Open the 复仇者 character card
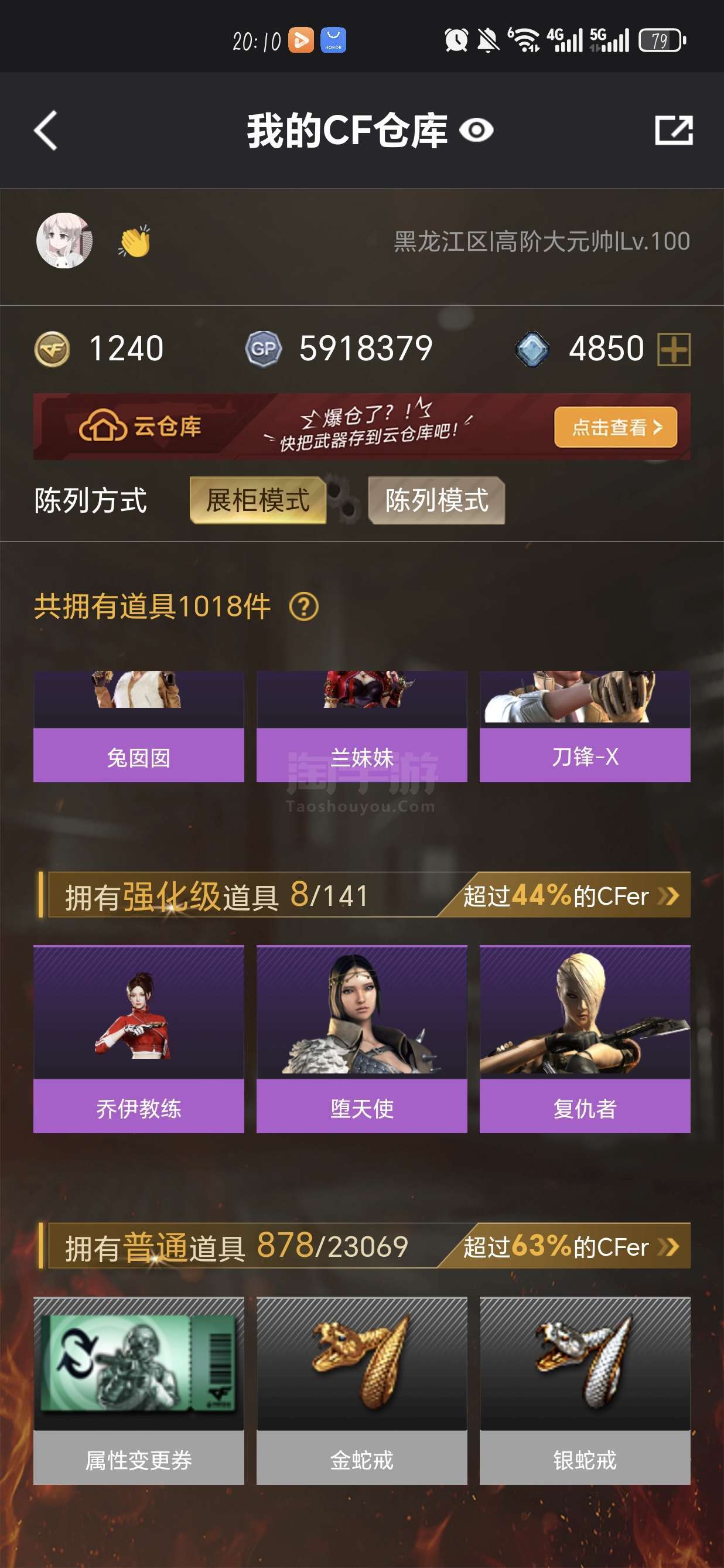The image size is (724, 1568). [x=585, y=1038]
